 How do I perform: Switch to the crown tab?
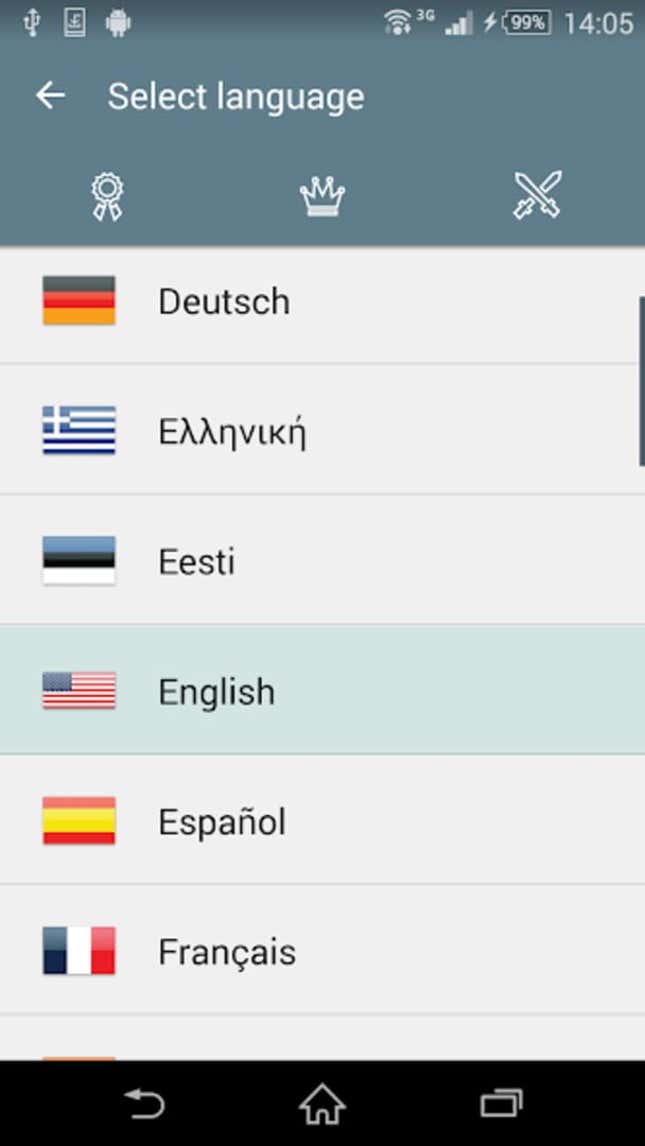click(322, 196)
